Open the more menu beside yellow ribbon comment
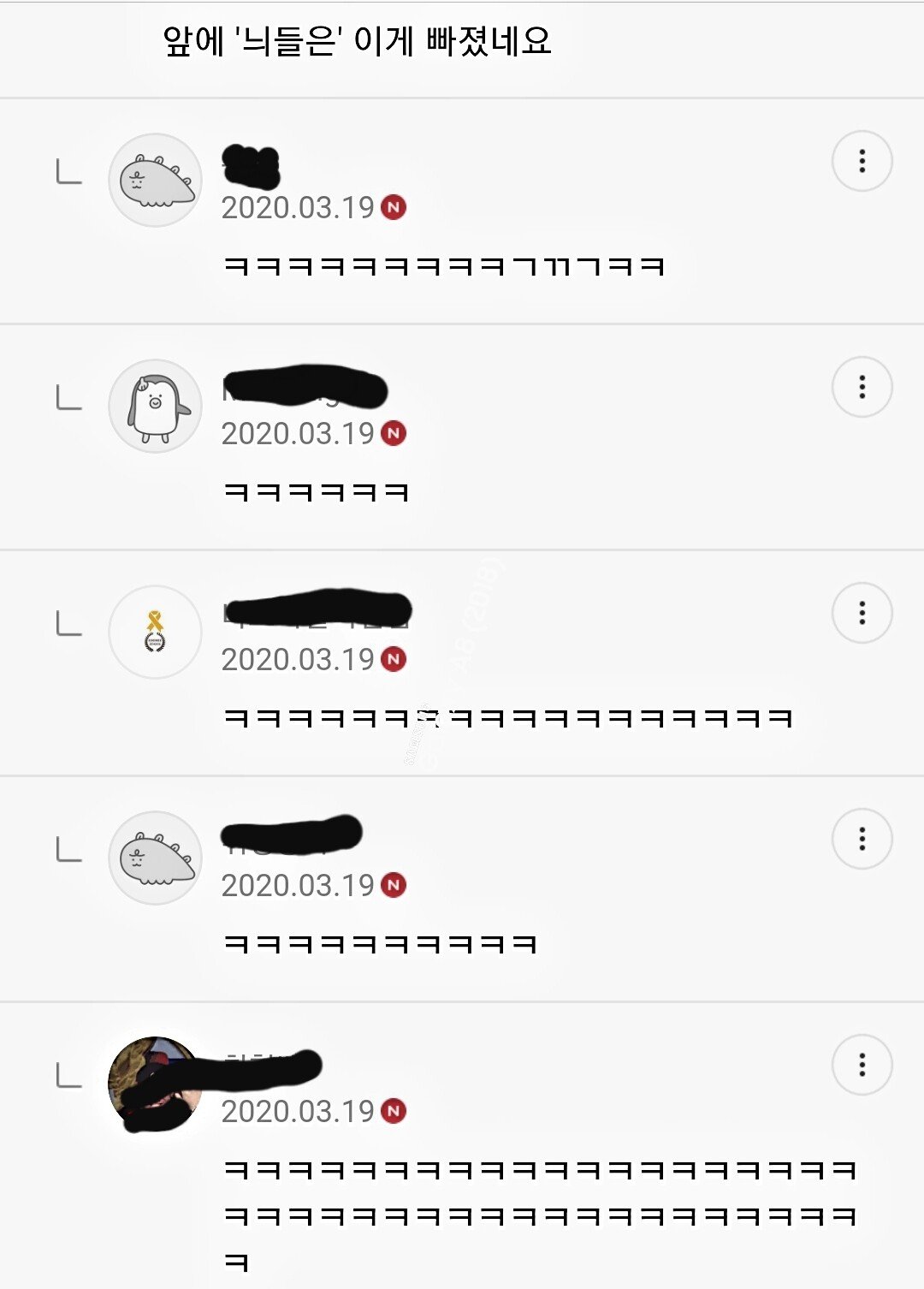The height and width of the screenshot is (1289, 924). point(862,613)
